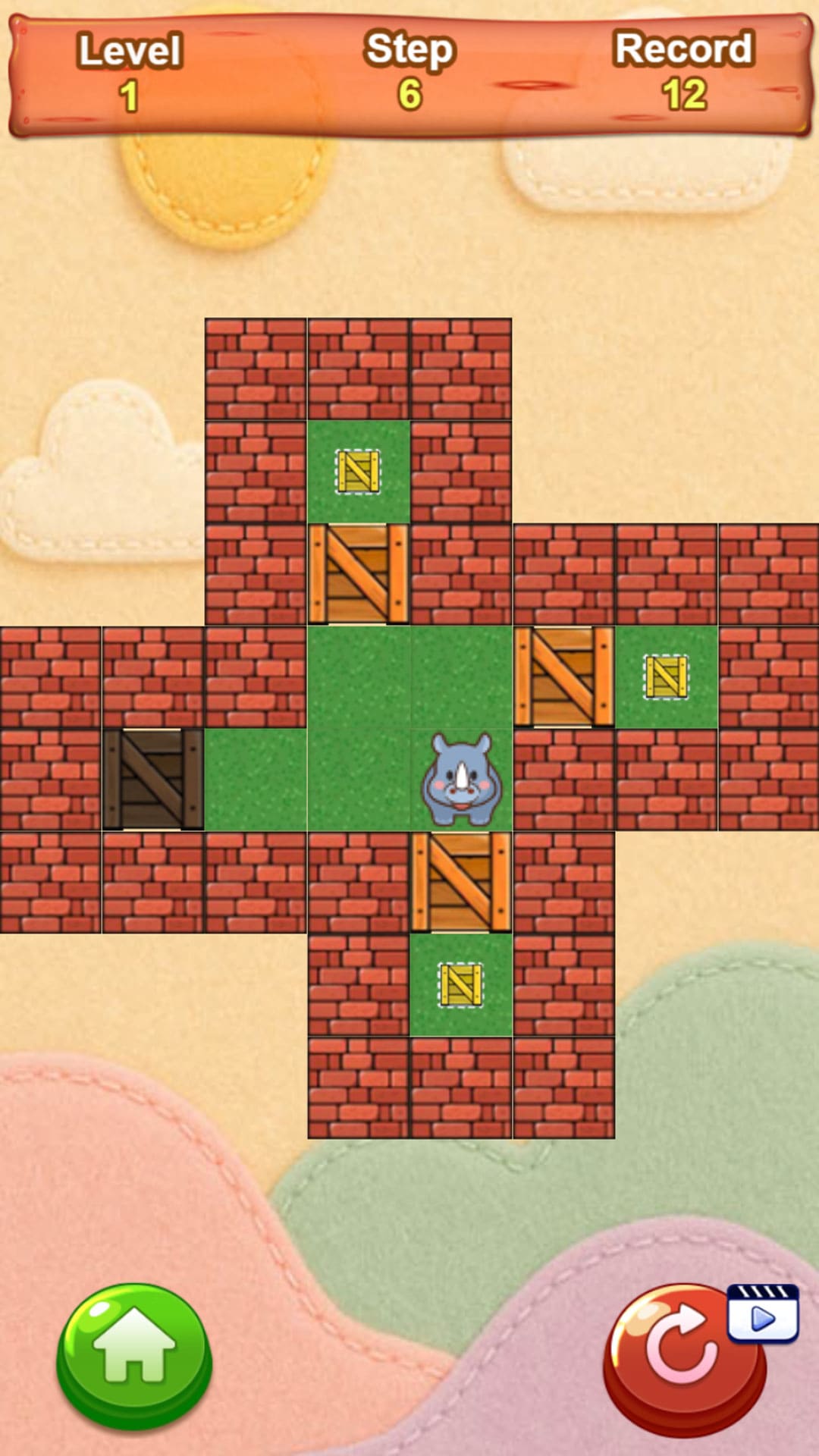
Task: Click a brick wall tile below the board
Action: point(460,1084)
